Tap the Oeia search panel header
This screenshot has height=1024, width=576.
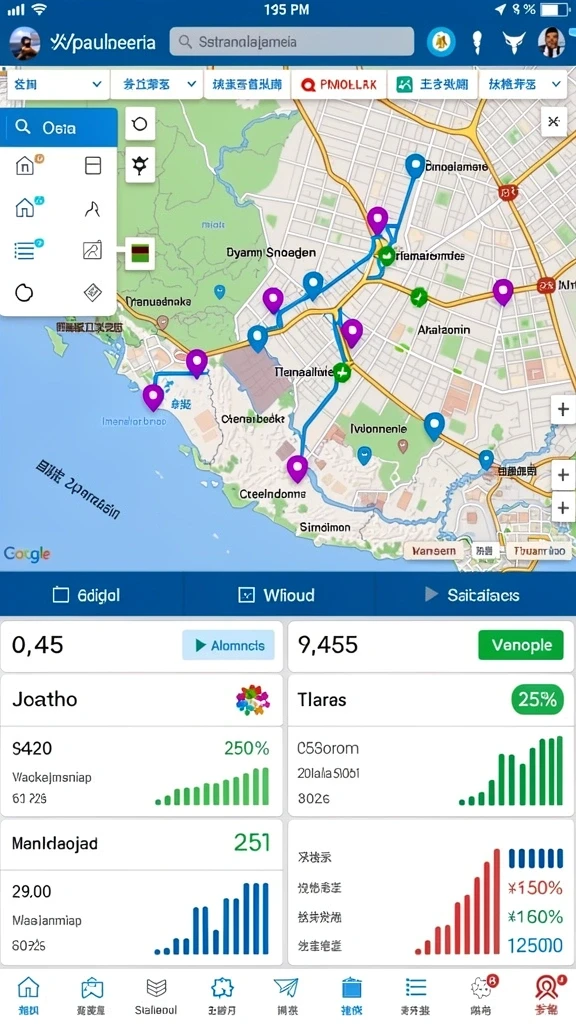pos(59,127)
